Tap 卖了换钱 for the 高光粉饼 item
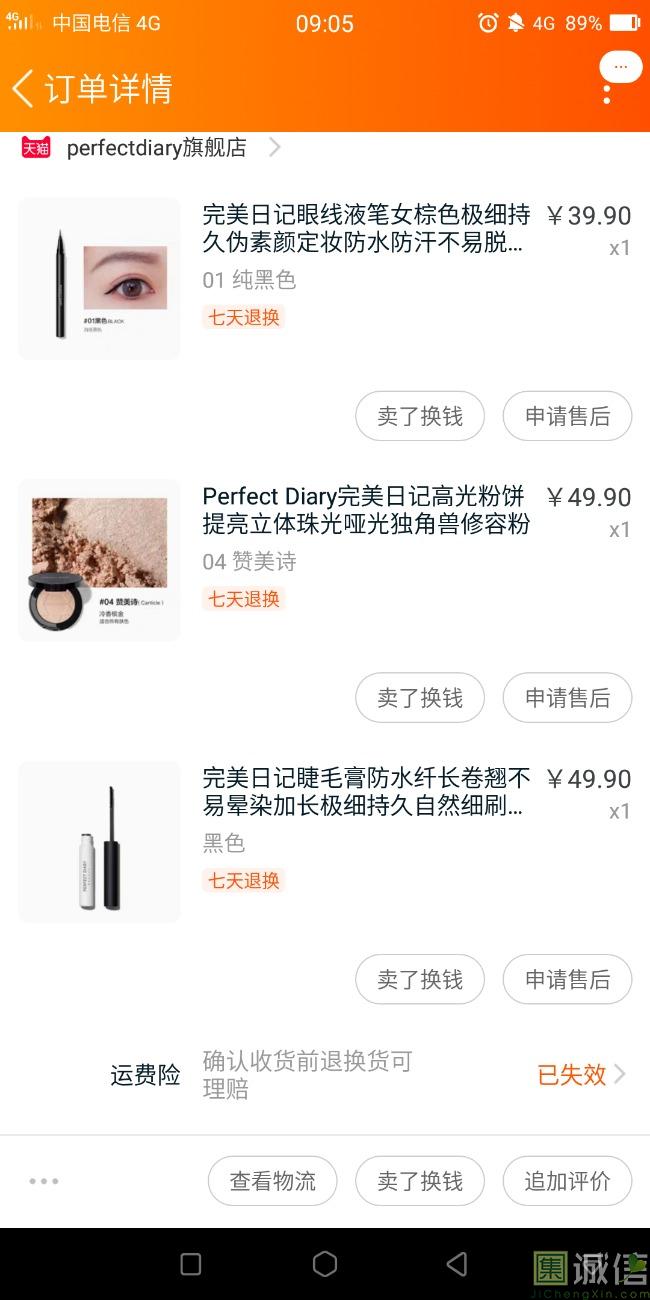Viewport: 650px width, 1300px height. [420, 698]
